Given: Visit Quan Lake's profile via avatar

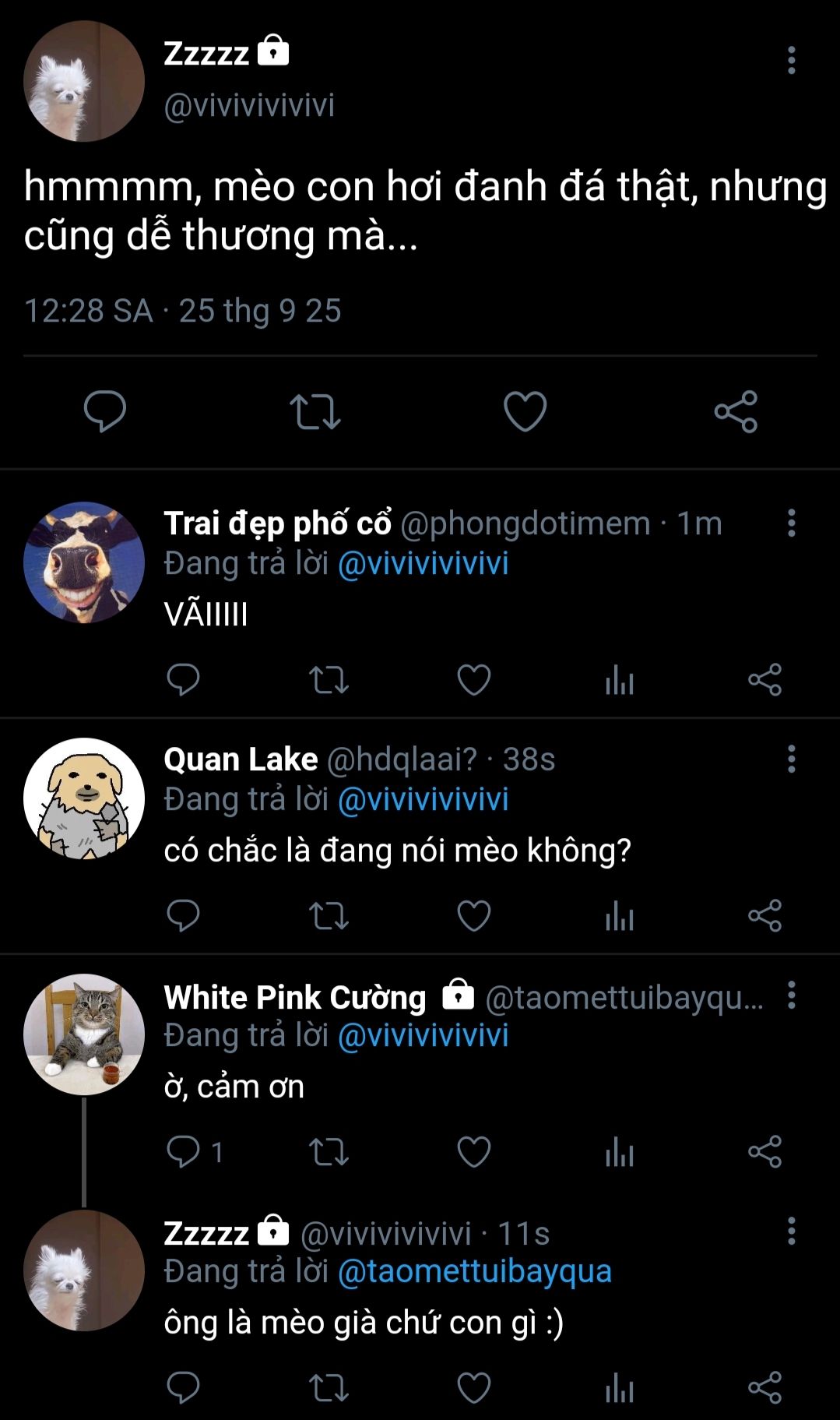Looking at the screenshot, I should [x=84, y=798].
